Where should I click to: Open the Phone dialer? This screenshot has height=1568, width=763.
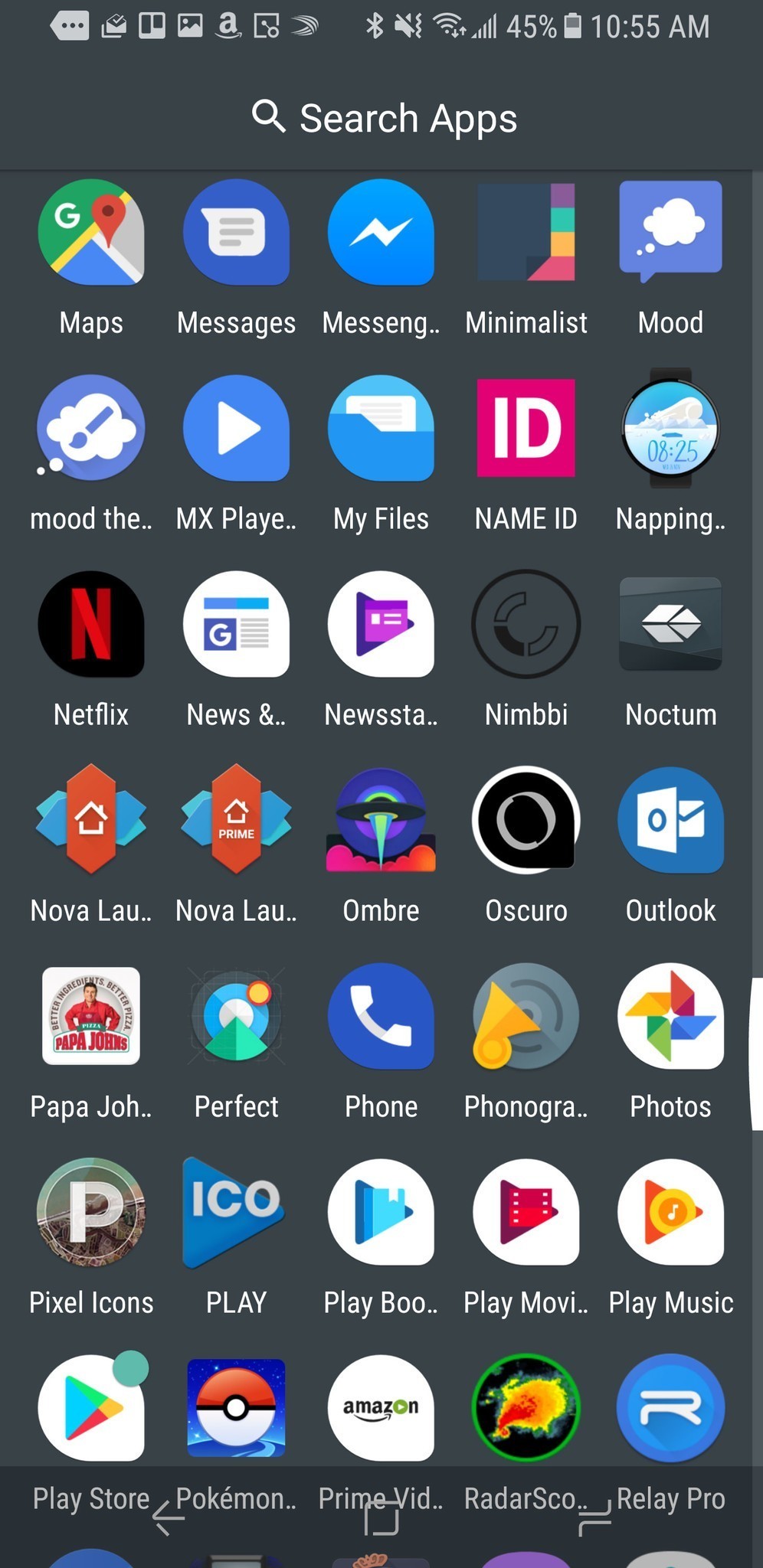pyautogui.click(x=381, y=1016)
